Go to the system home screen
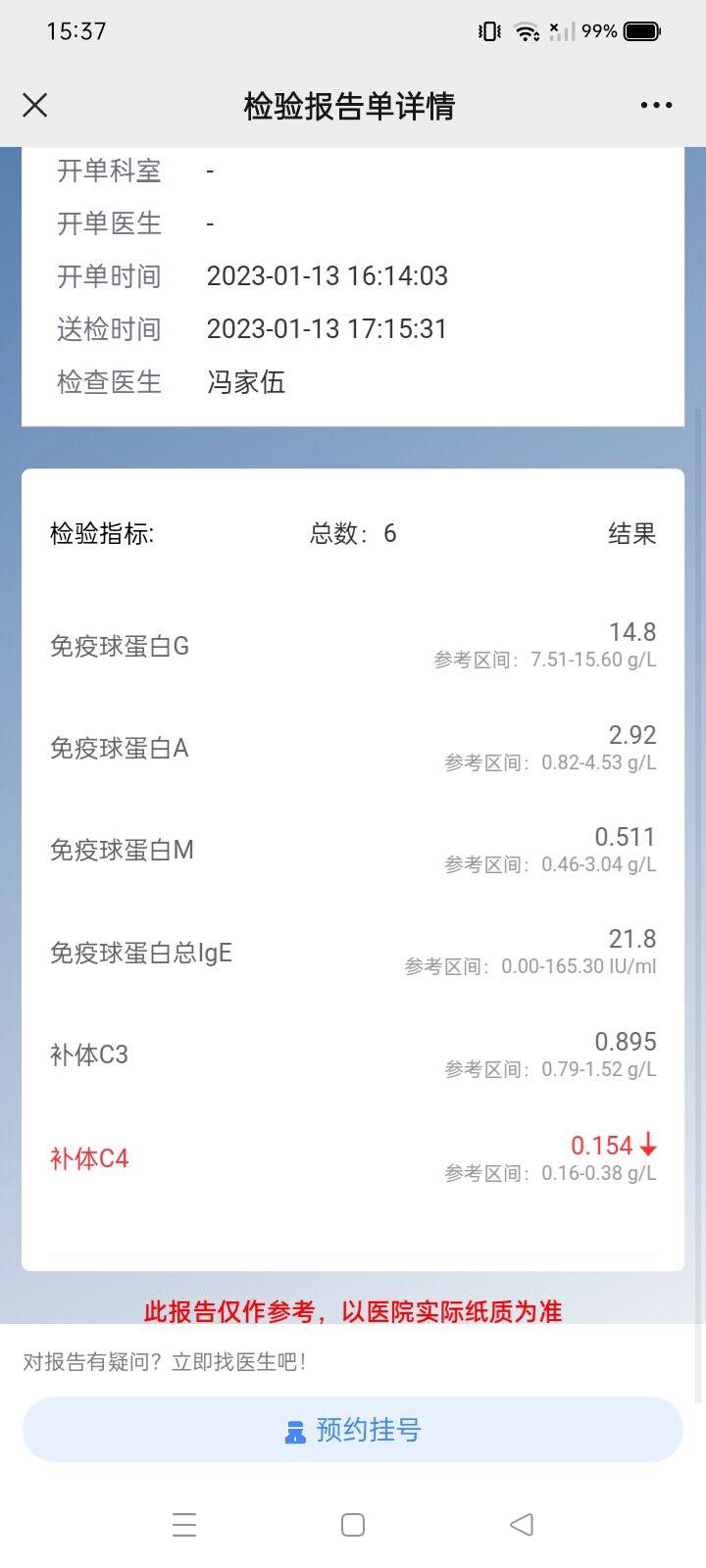Viewport: 706px width, 1568px height. point(353,1524)
